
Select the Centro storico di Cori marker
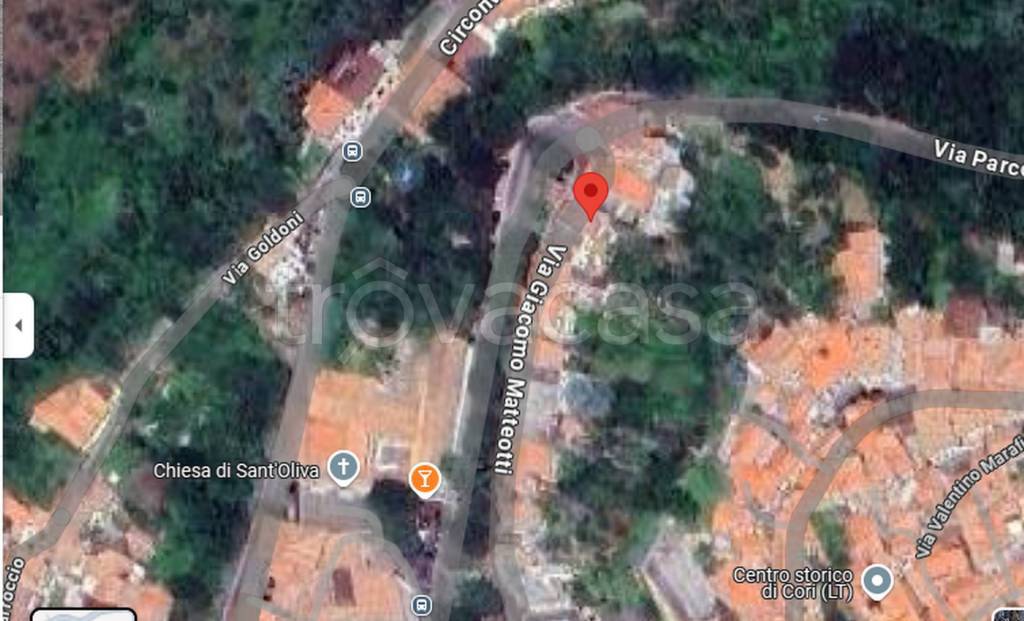[877, 580]
